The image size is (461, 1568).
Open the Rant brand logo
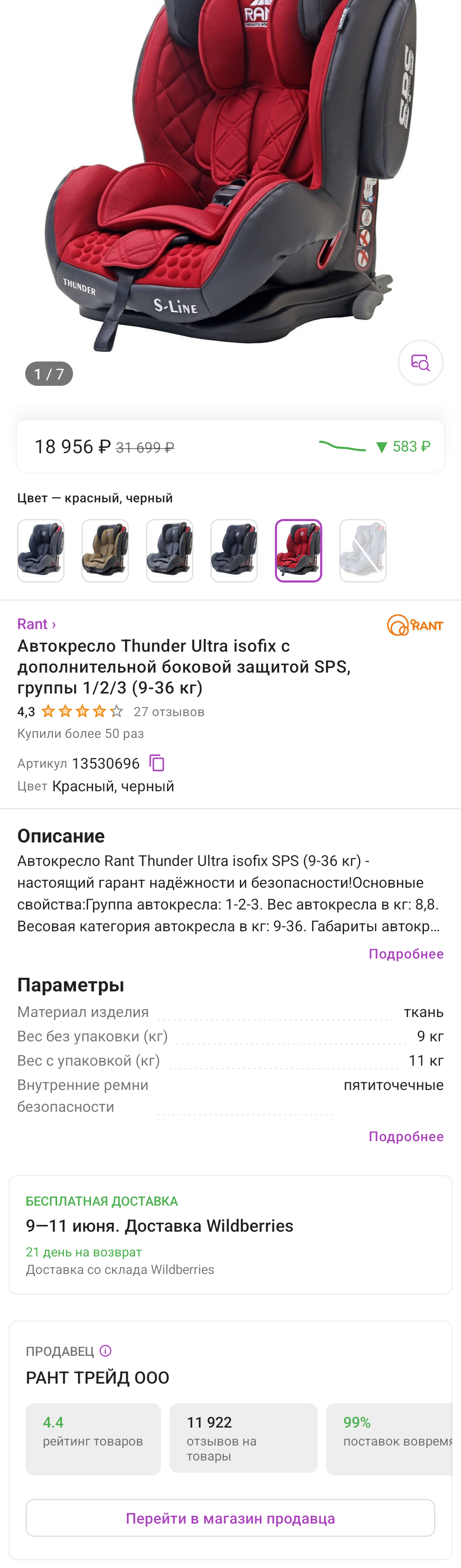[415, 625]
